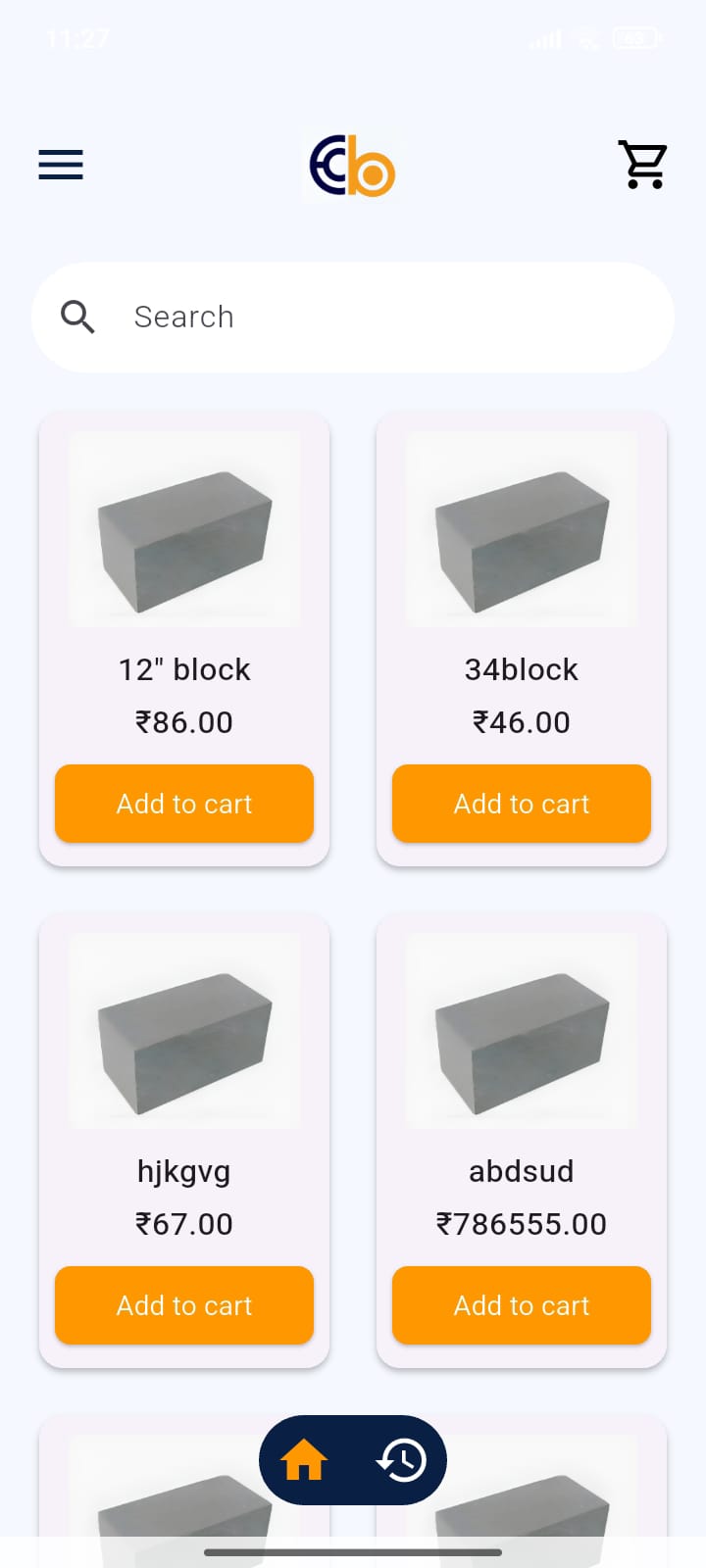This screenshot has width=706, height=1568.
Task: Add abdsud to cart
Action: click(522, 1305)
